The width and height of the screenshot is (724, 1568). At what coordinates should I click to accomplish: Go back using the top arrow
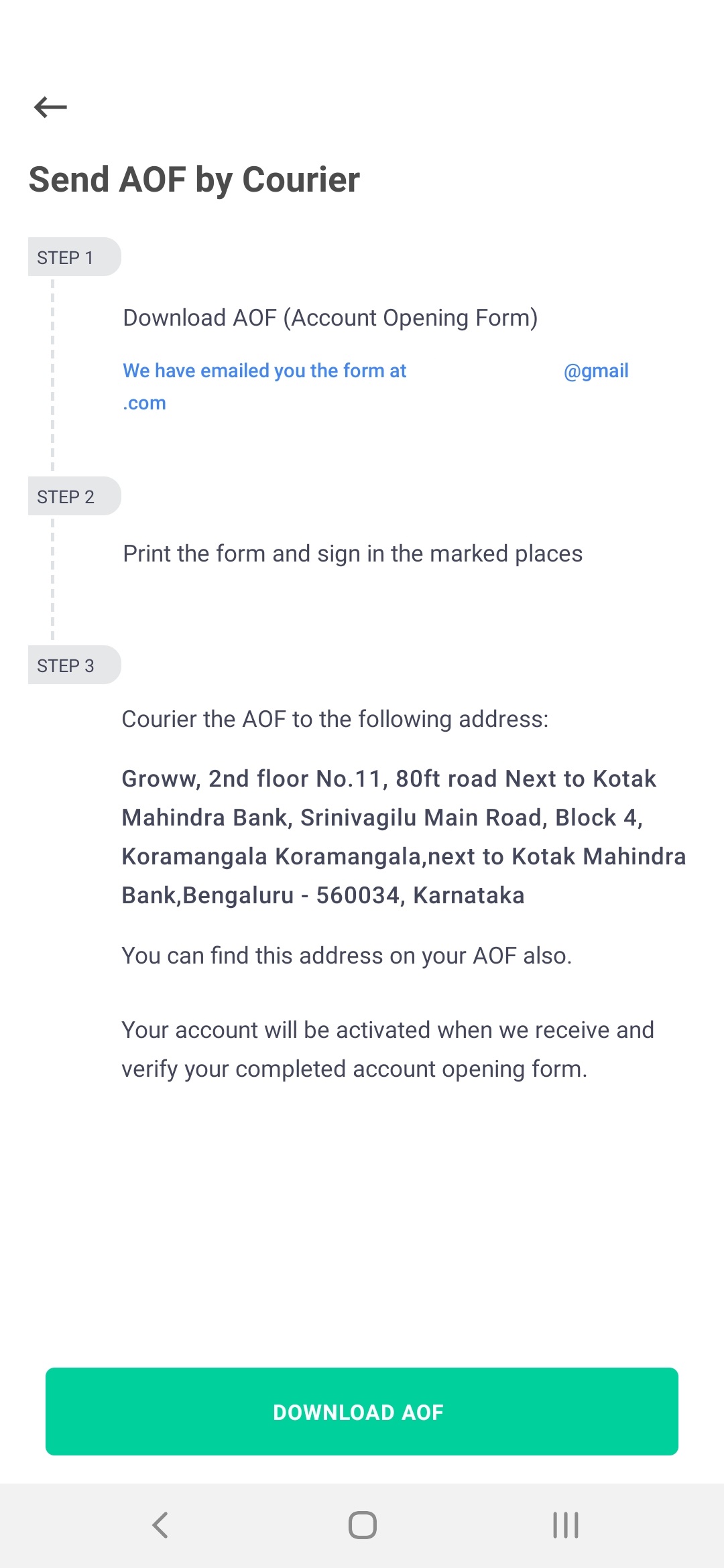pyautogui.click(x=50, y=107)
